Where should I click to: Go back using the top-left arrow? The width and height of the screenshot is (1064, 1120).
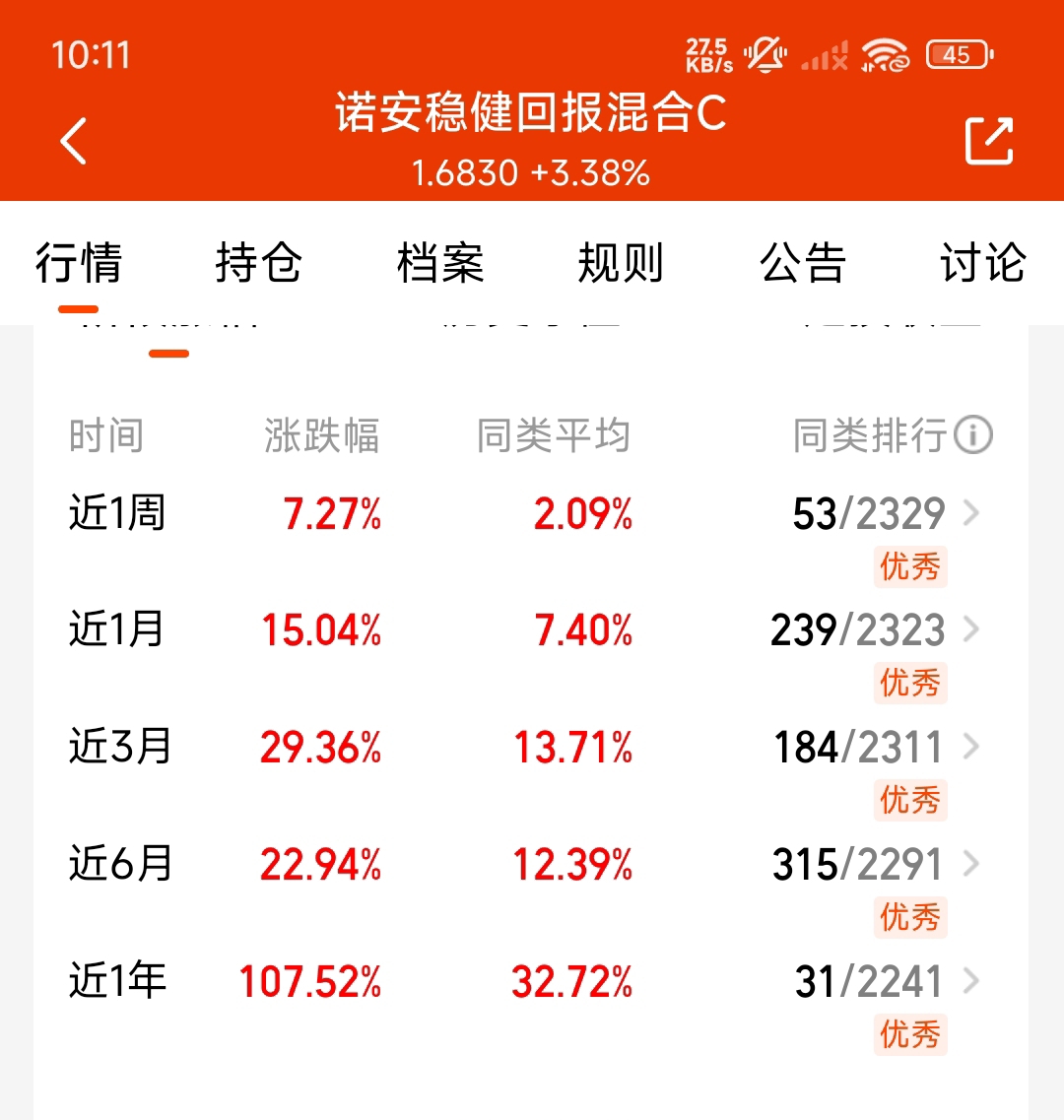point(74,142)
